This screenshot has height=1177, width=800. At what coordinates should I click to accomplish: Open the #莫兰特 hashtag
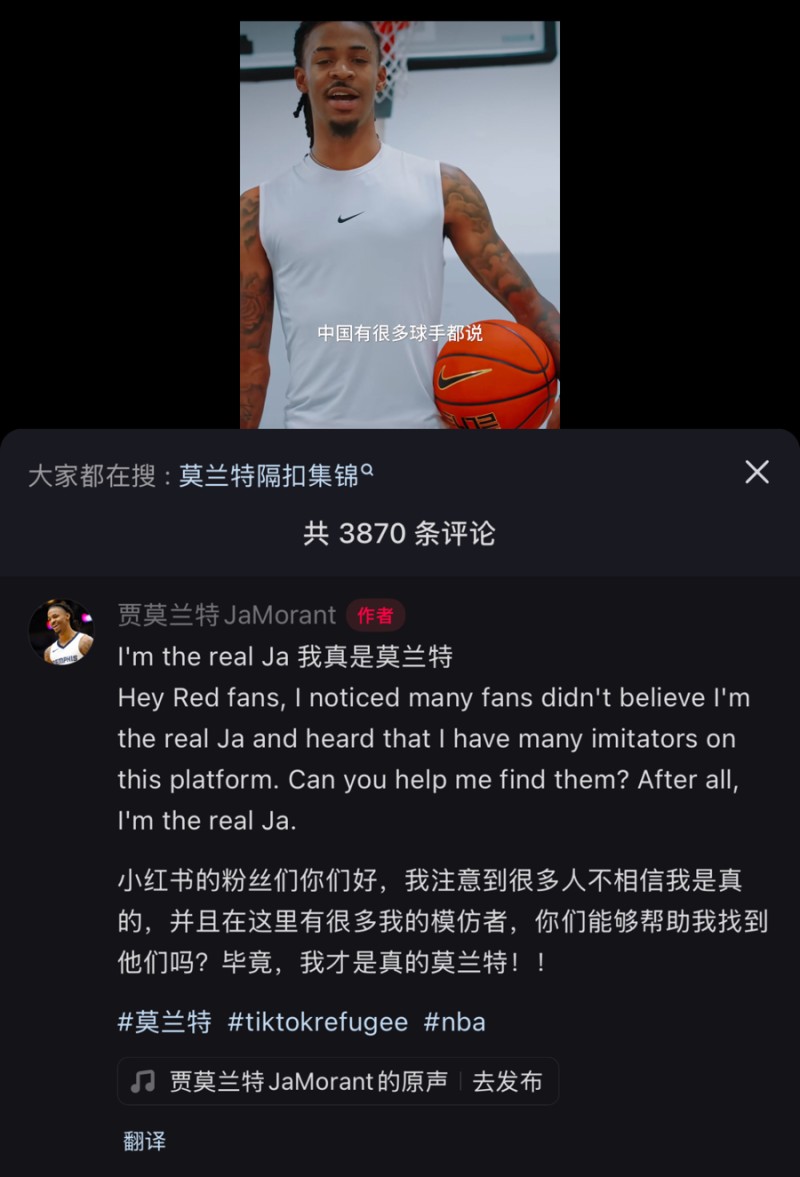tap(165, 1022)
